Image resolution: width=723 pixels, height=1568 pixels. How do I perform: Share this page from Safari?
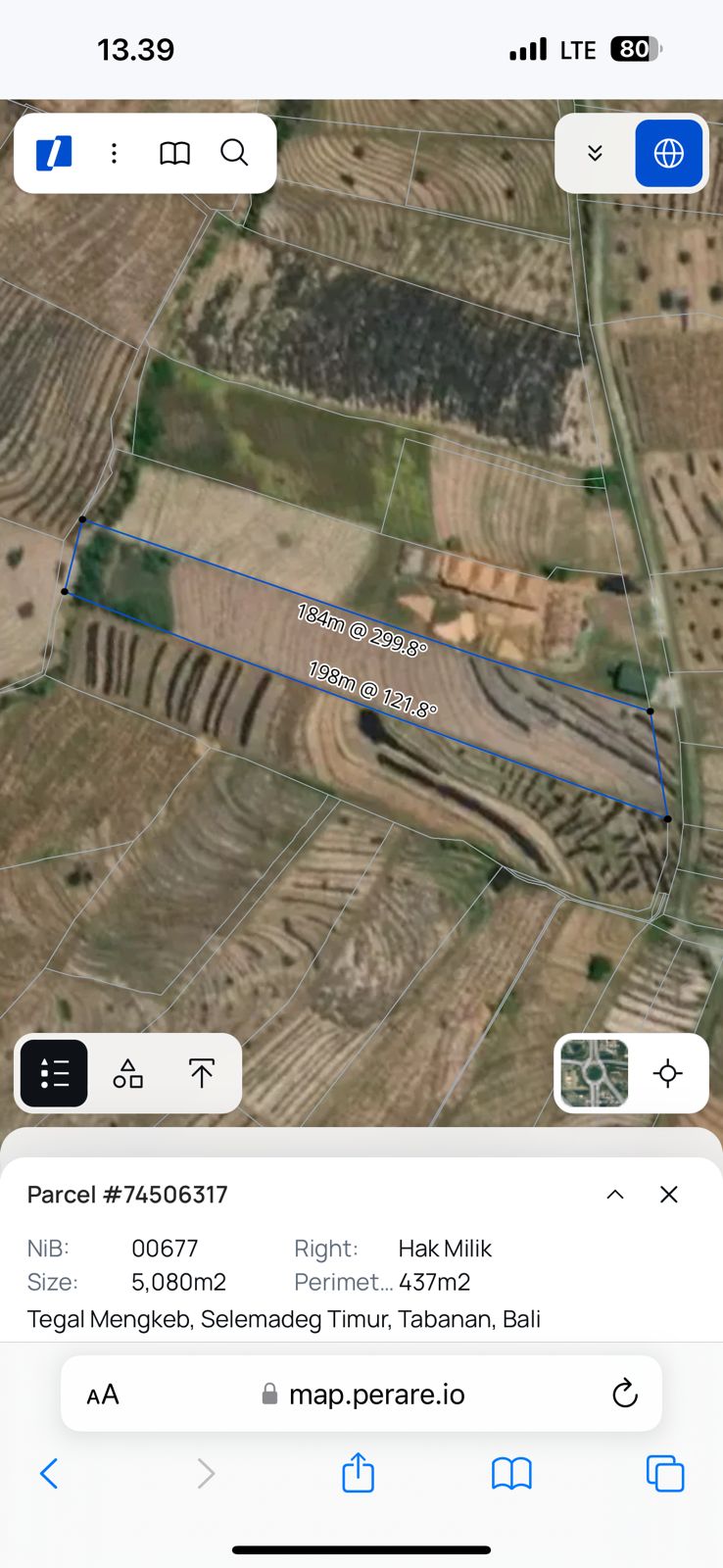359,1472
